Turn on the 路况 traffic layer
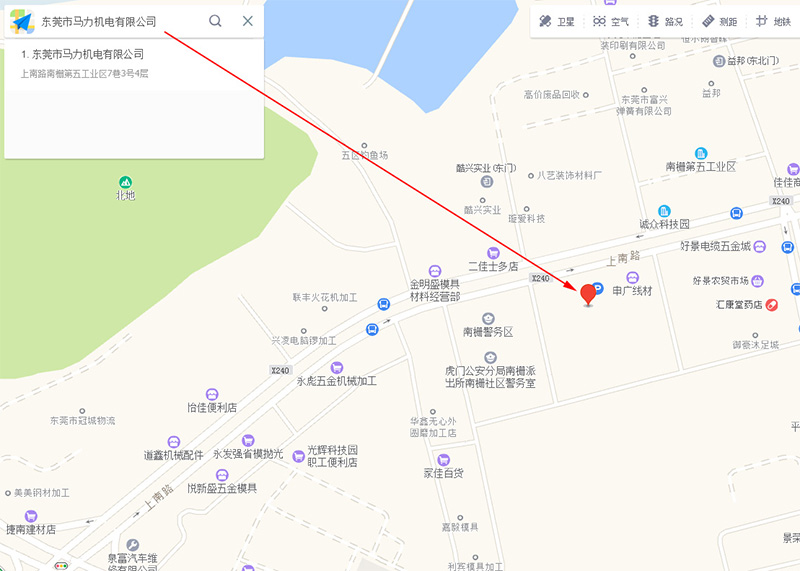Image resolution: width=800 pixels, height=571 pixels. [x=666, y=21]
